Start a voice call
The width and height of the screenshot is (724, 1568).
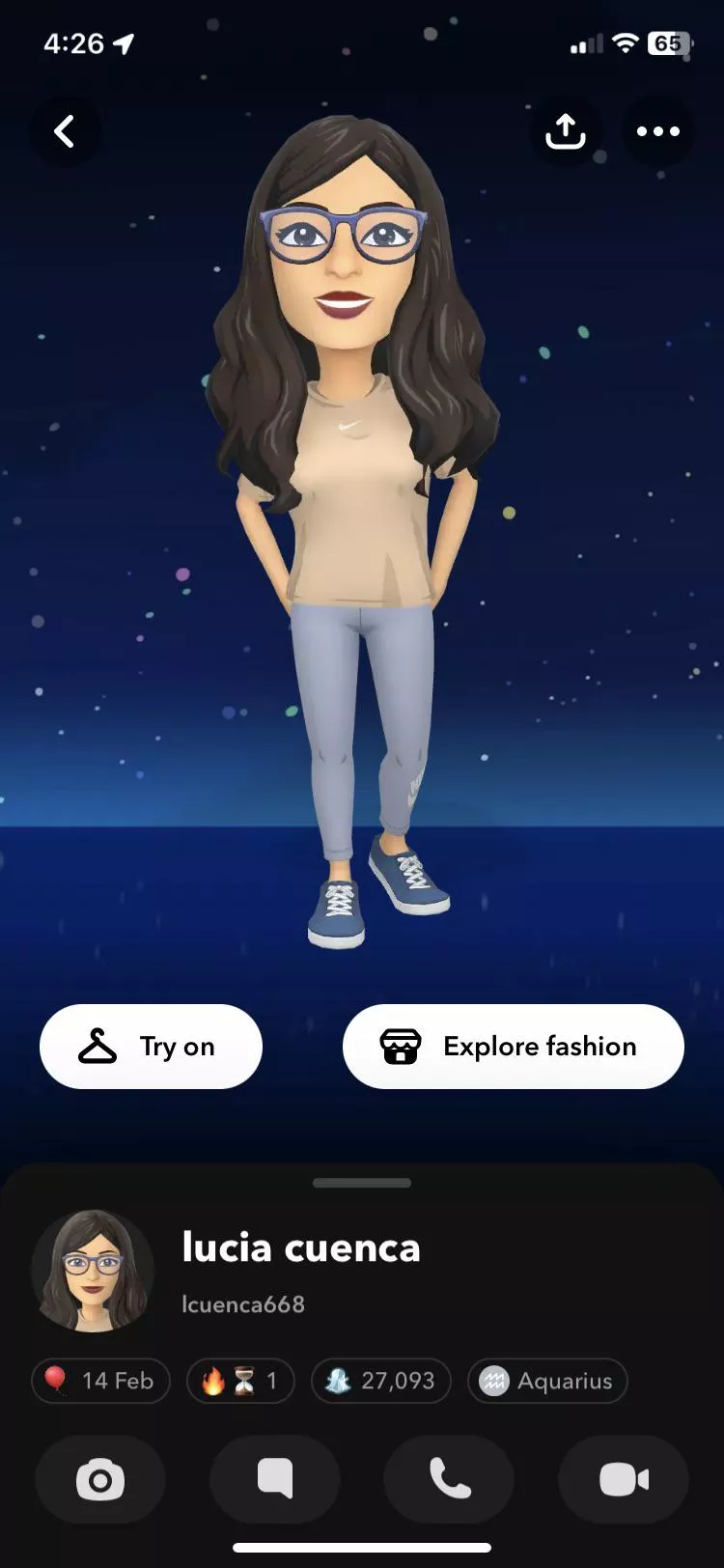click(x=449, y=1479)
